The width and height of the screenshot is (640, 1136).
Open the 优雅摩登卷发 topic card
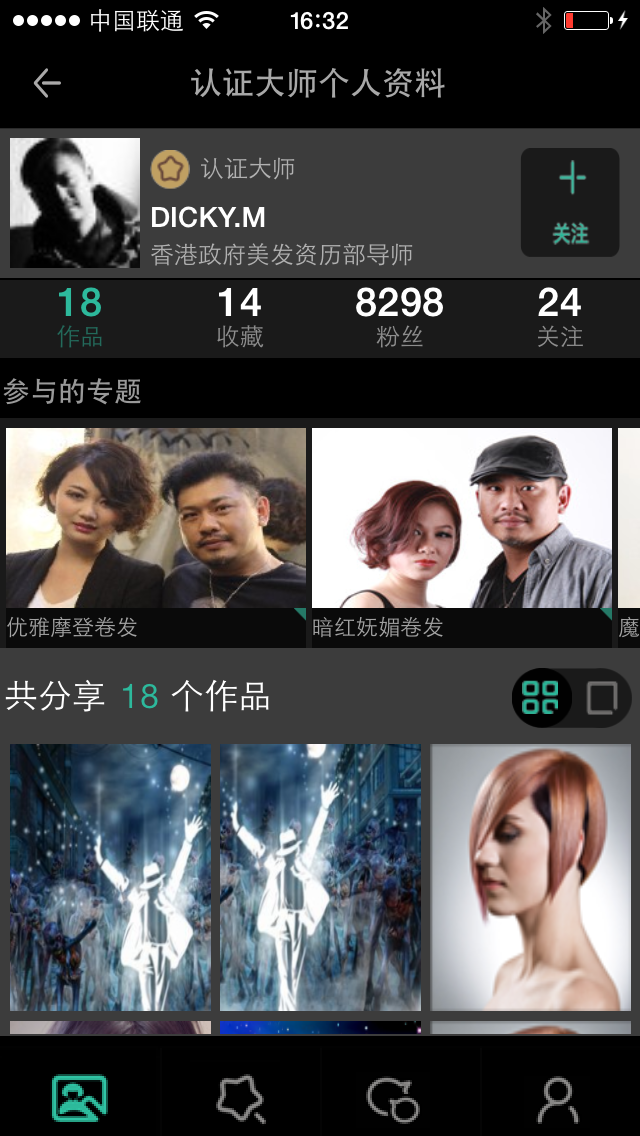[156, 536]
